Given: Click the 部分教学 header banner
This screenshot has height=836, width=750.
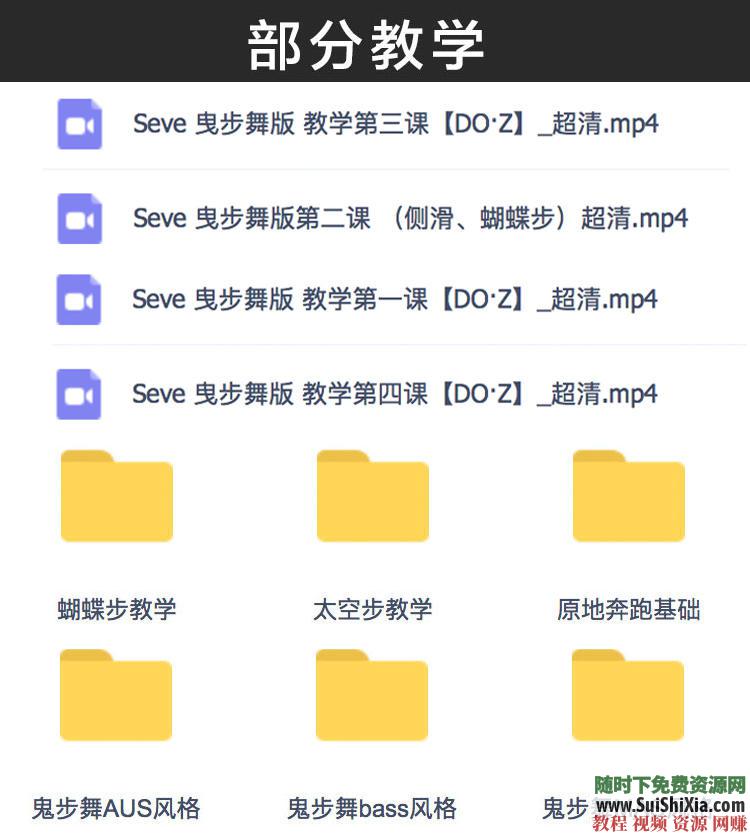Looking at the screenshot, I should [375, 41].
